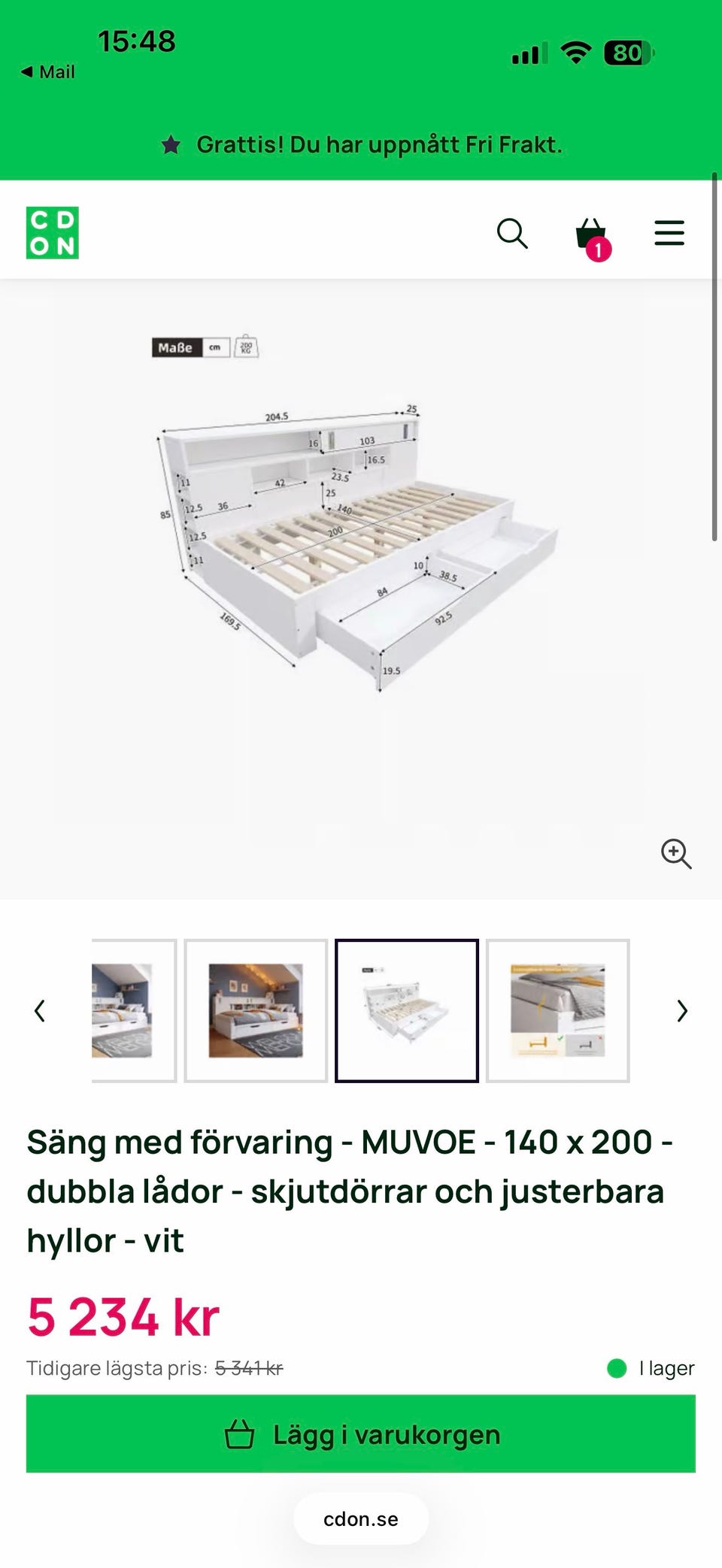Tap Lägg i varukorgen to add the bed

pos(361,1434)
